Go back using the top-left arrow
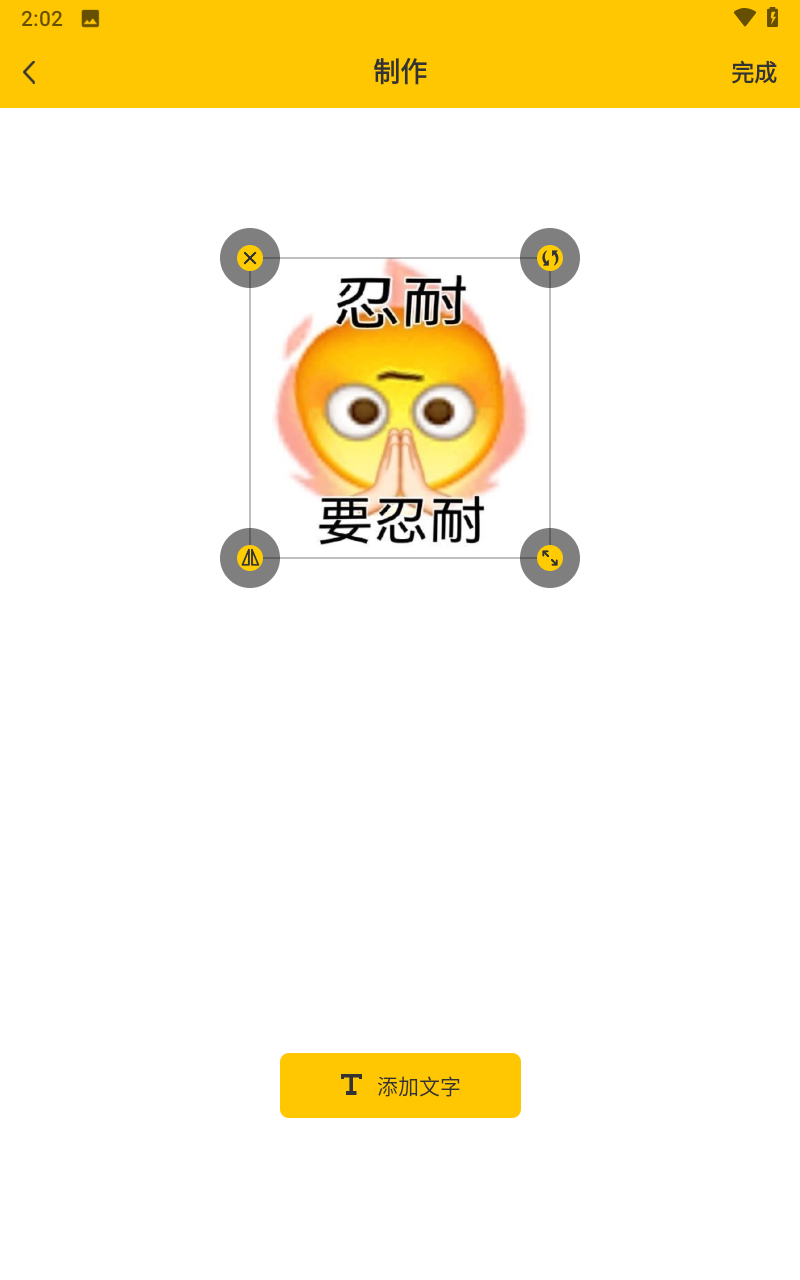 30,72
